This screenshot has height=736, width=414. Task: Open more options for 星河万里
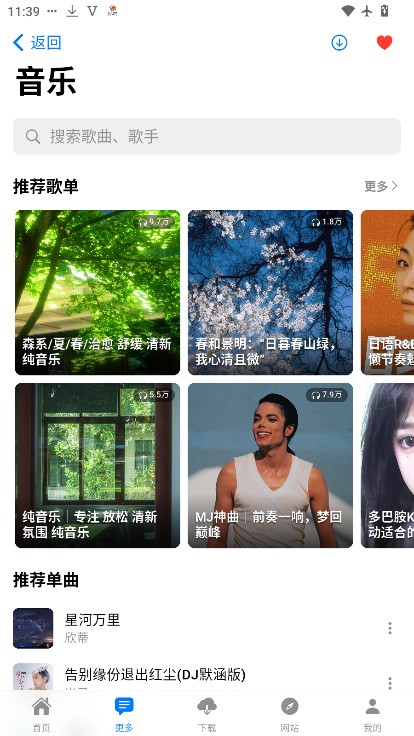tap(390, 628)
